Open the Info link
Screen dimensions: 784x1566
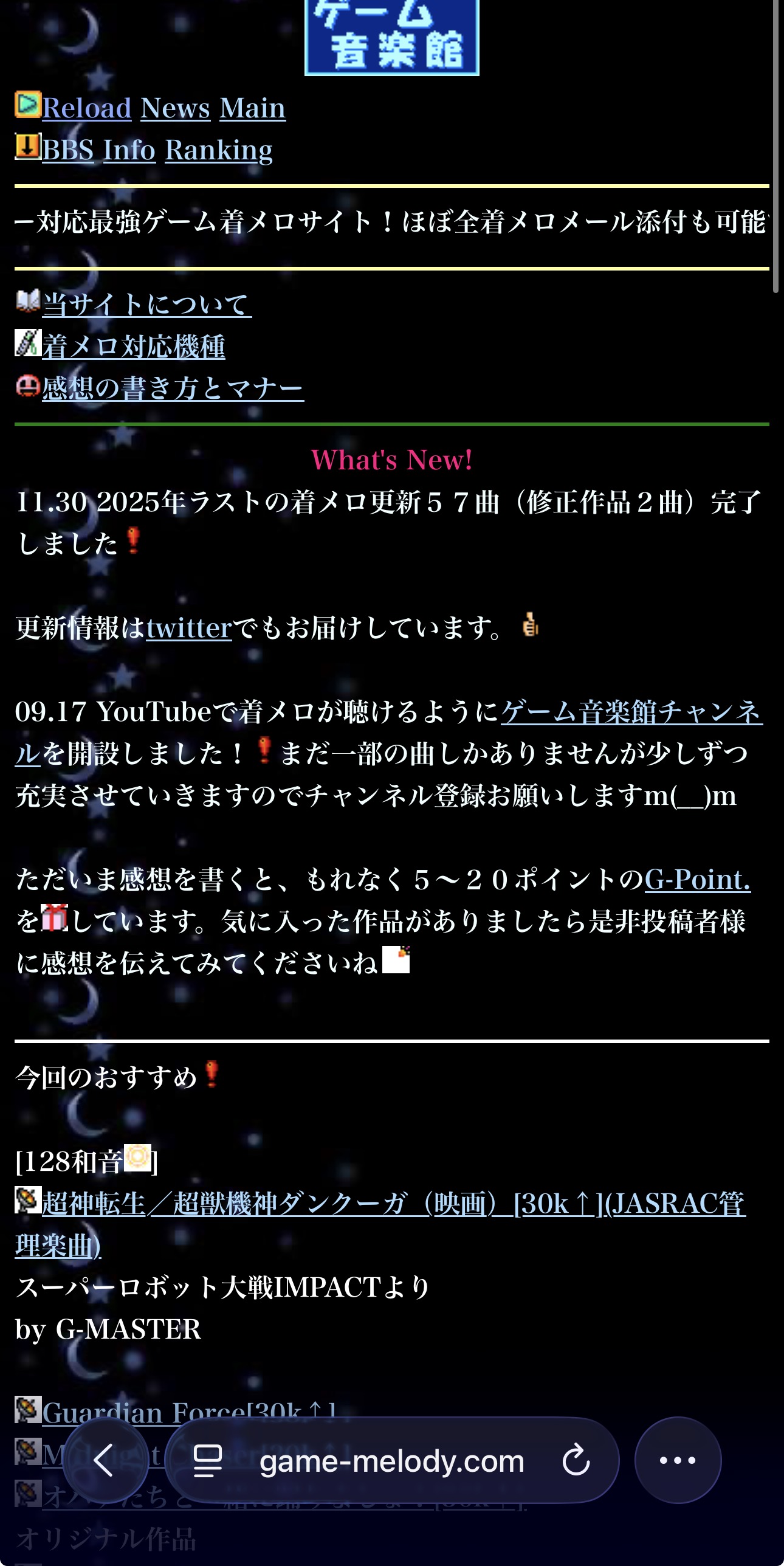129,150
